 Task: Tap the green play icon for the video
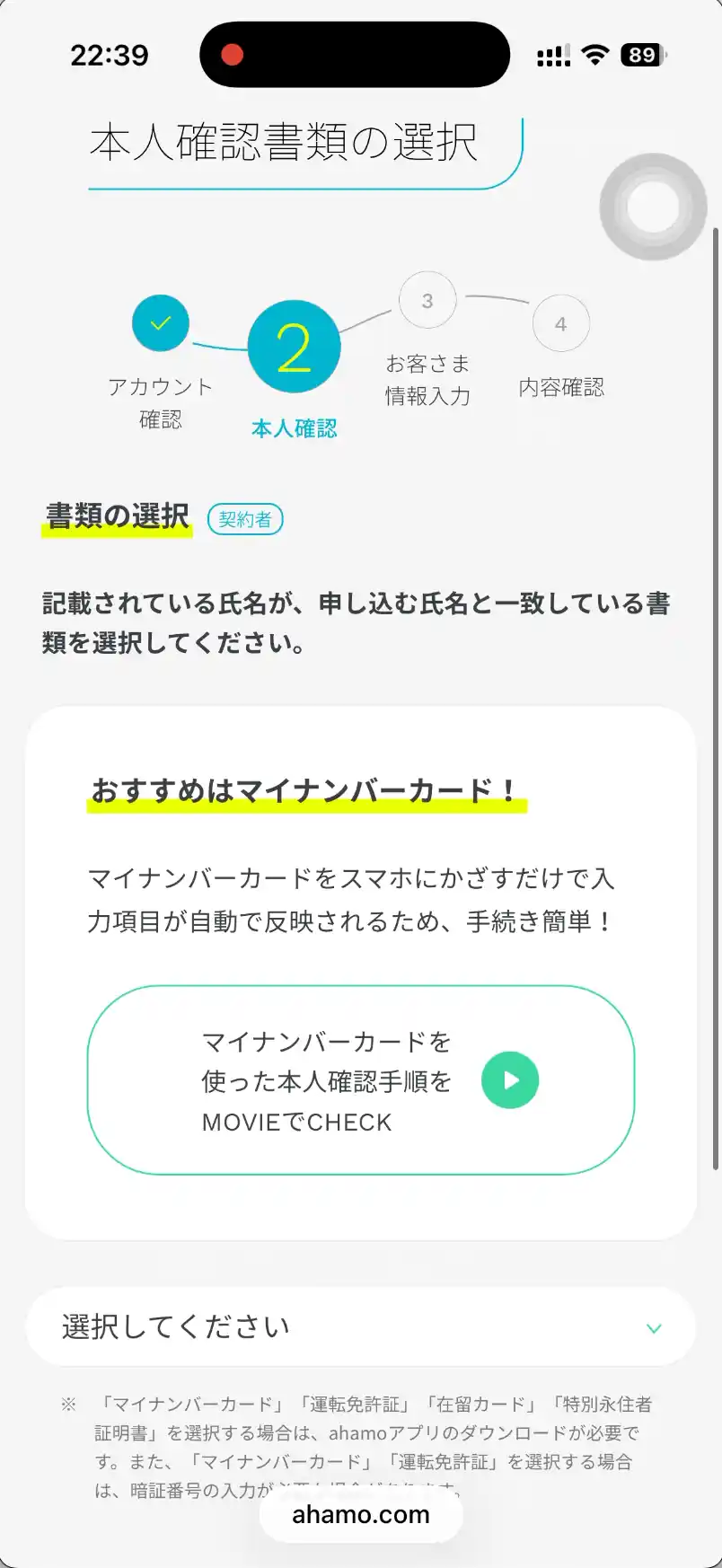point(509,1080)
